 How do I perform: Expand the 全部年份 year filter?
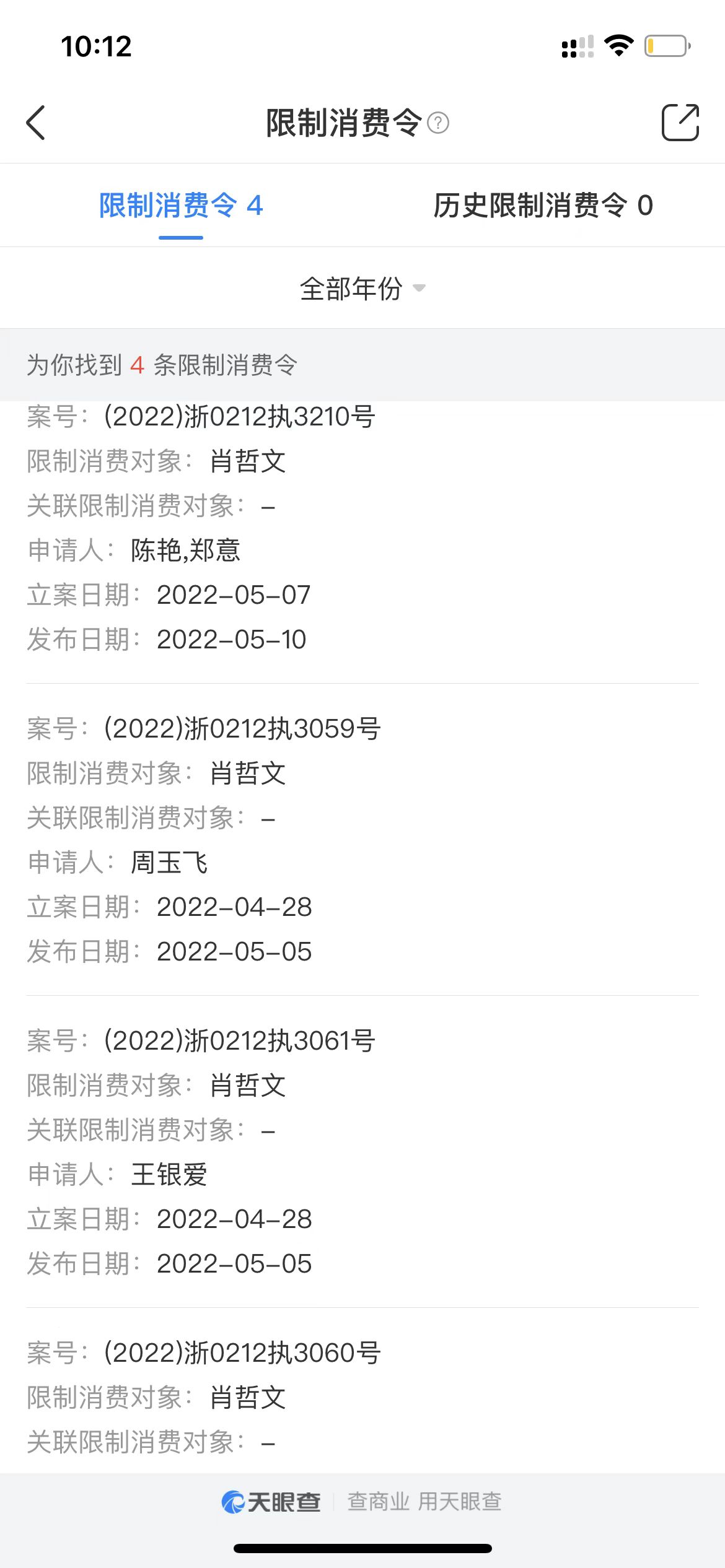(x=362, y=289)
